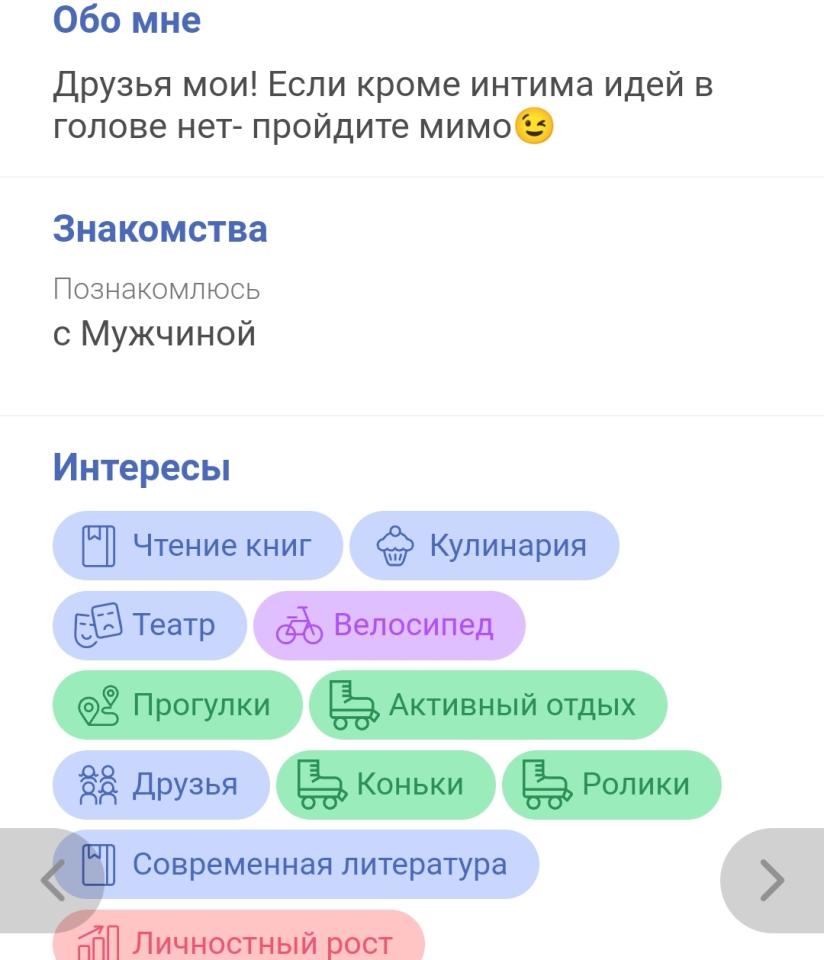Select the Ролики interest chip

(610, 784)
